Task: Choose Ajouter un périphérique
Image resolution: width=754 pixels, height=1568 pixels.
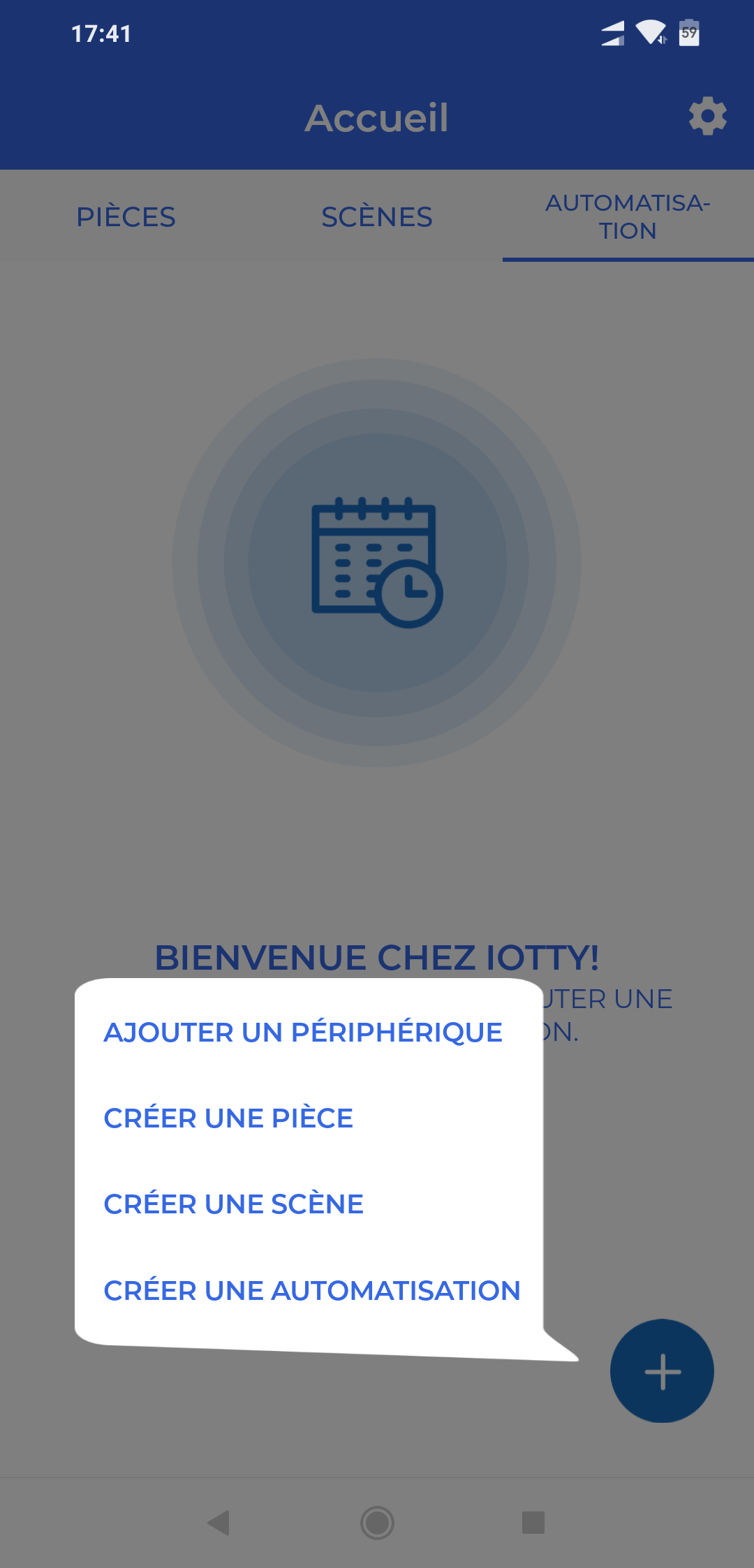Action: [x=303, y=1033]
